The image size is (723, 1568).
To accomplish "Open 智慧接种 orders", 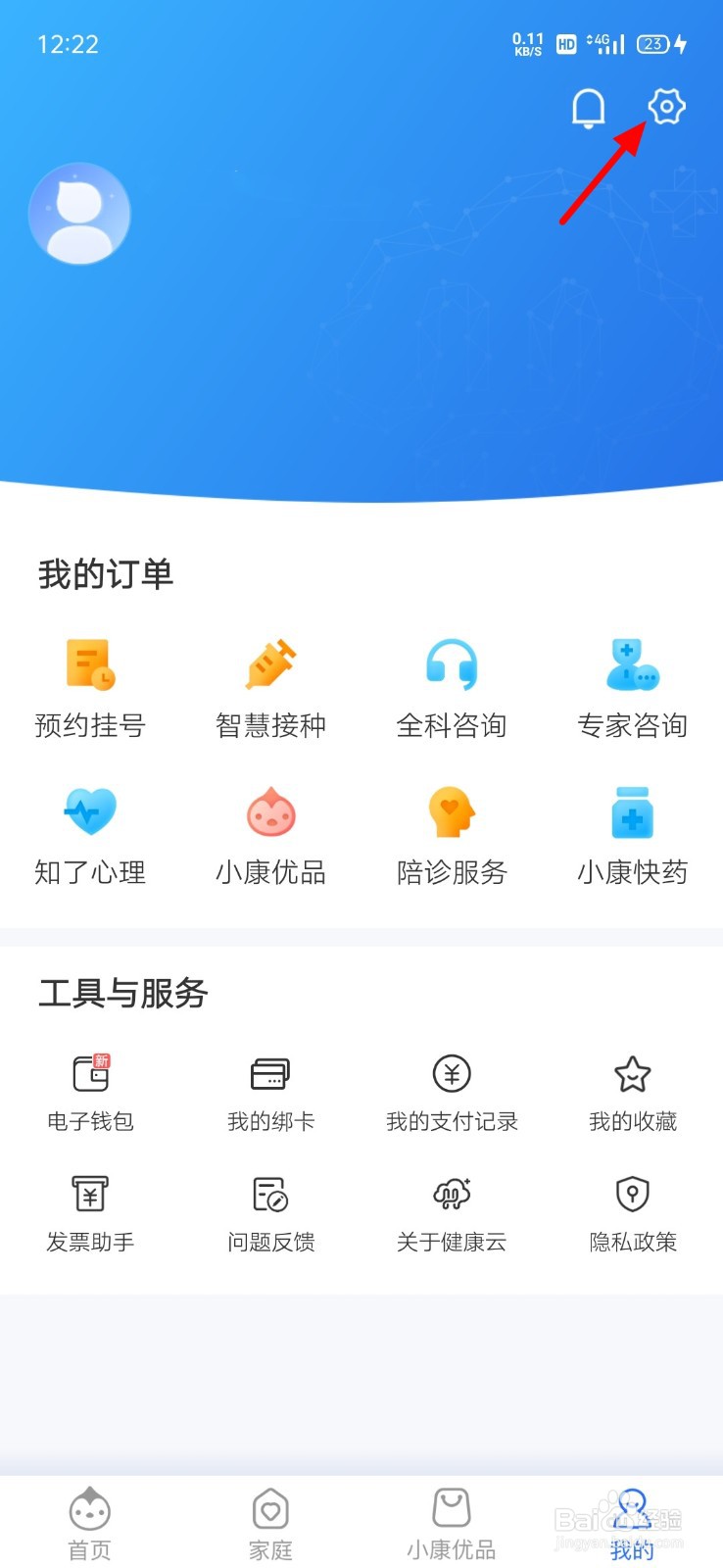I will [270, 688].
